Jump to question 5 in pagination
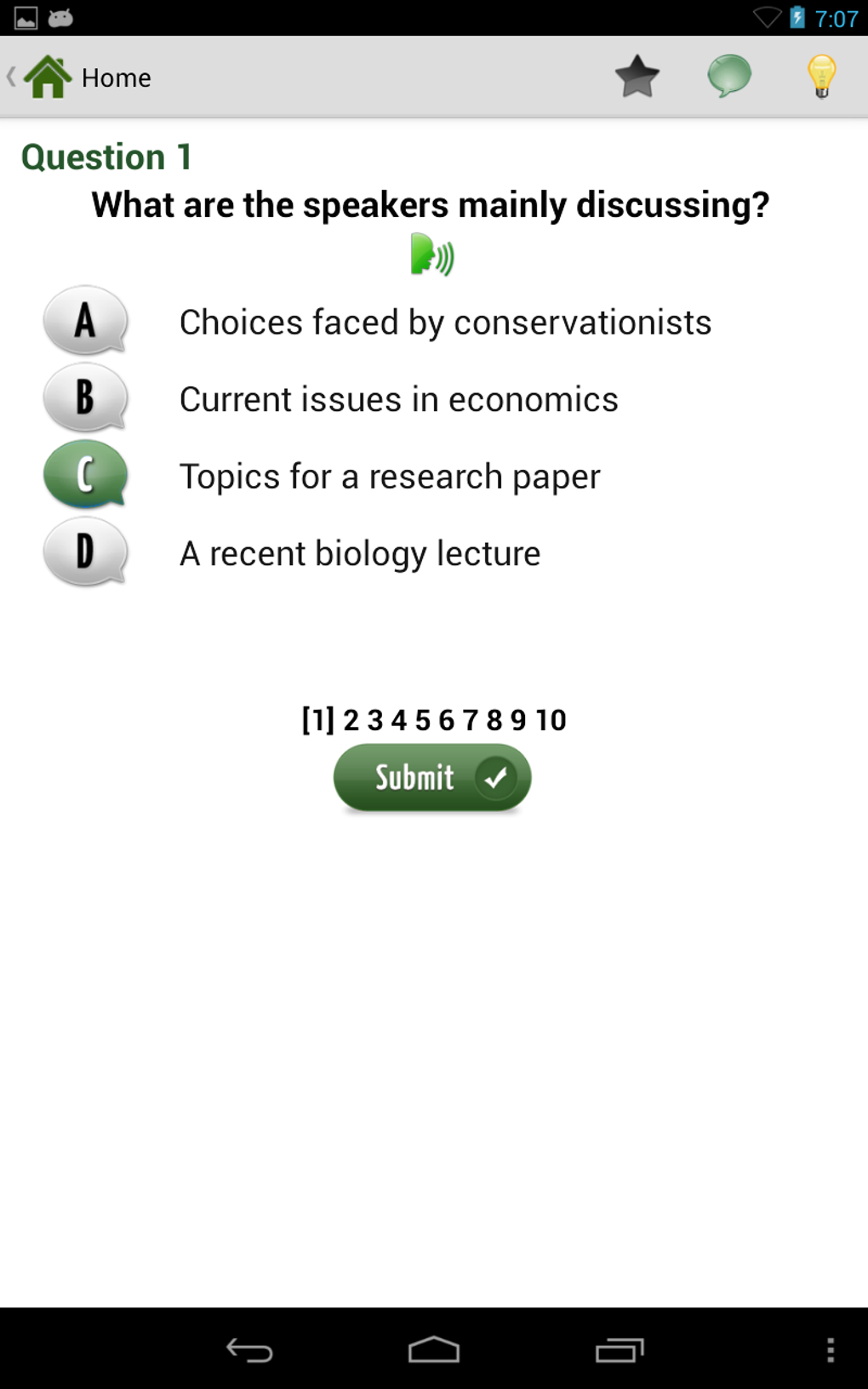868x1389 pixels. (421, 719)
